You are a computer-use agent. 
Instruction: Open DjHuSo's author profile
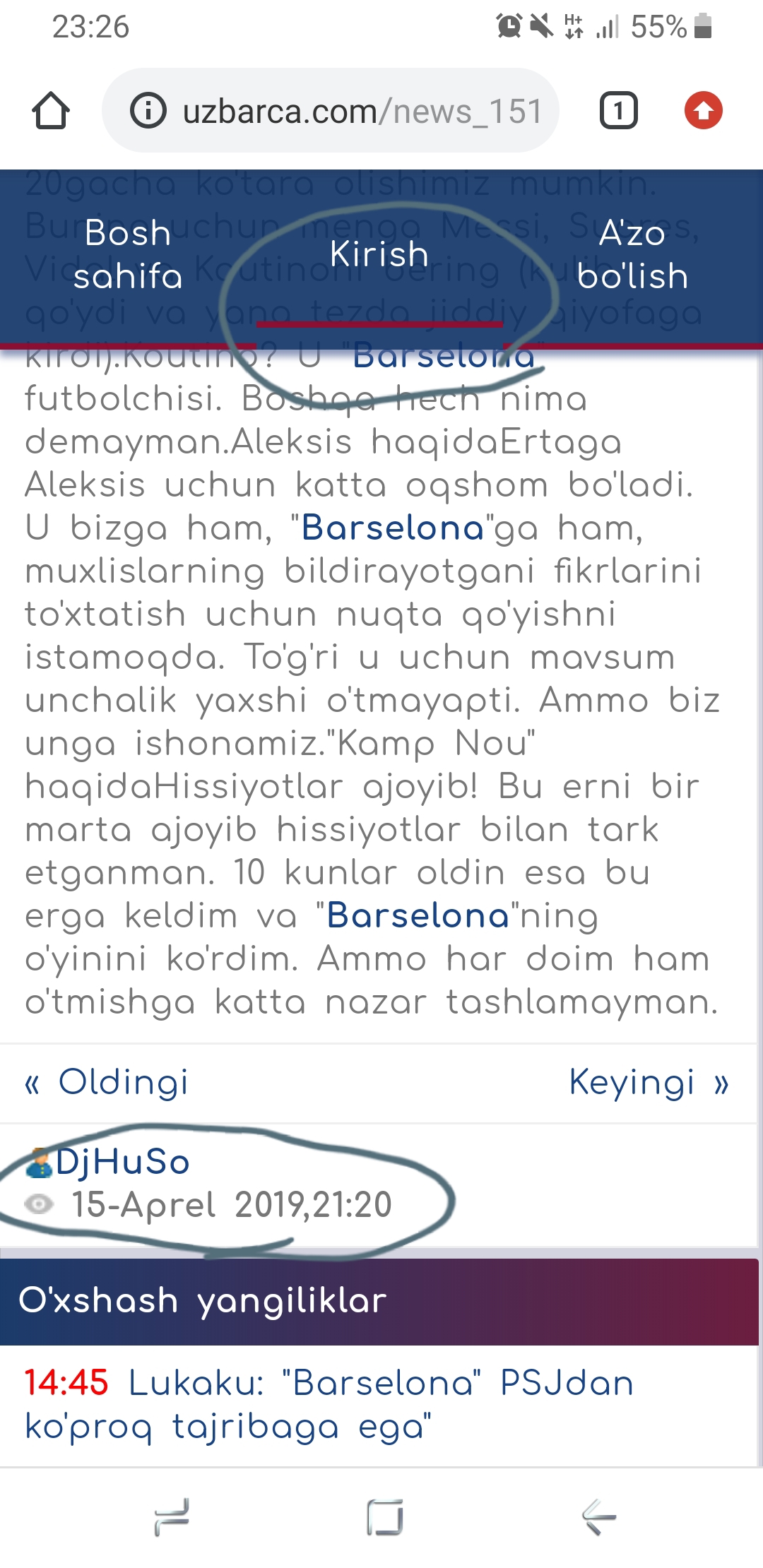[x=122, y=1162]
